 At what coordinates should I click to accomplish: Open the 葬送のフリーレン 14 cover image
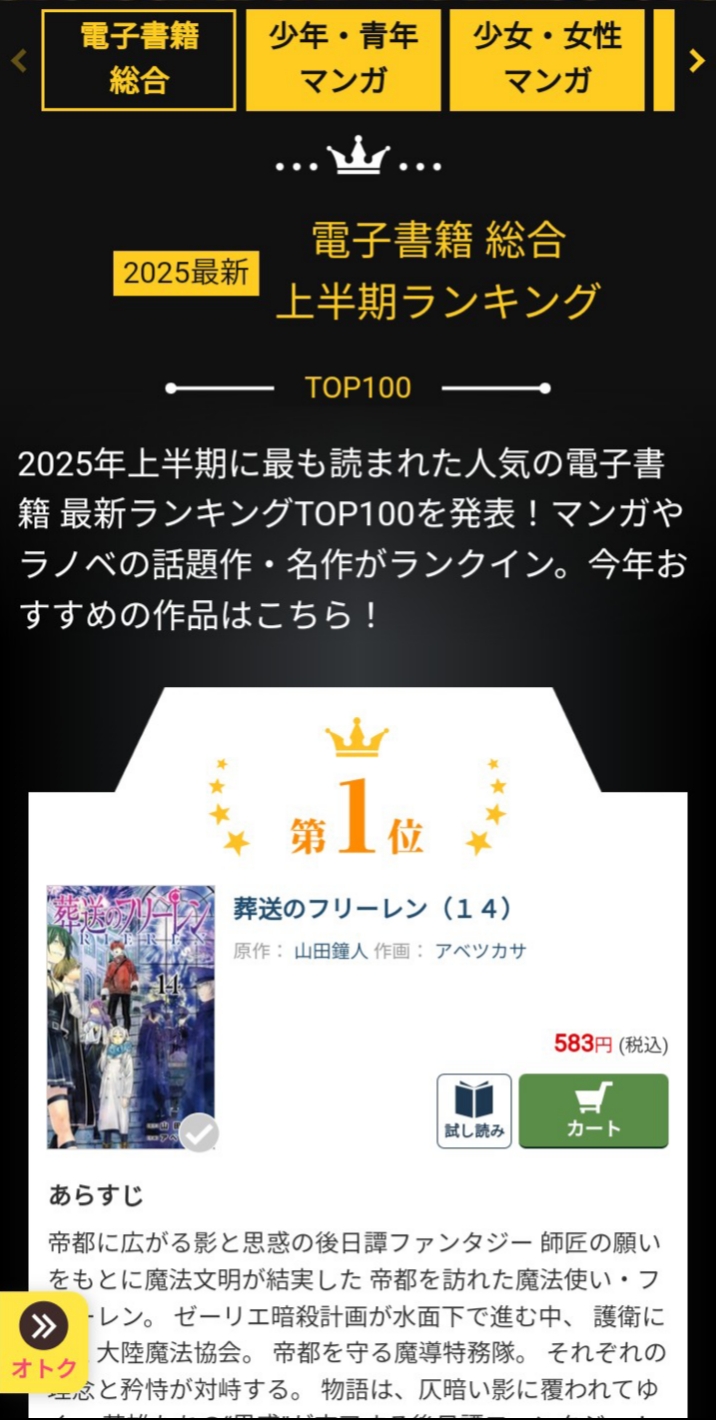(131, 1016)
